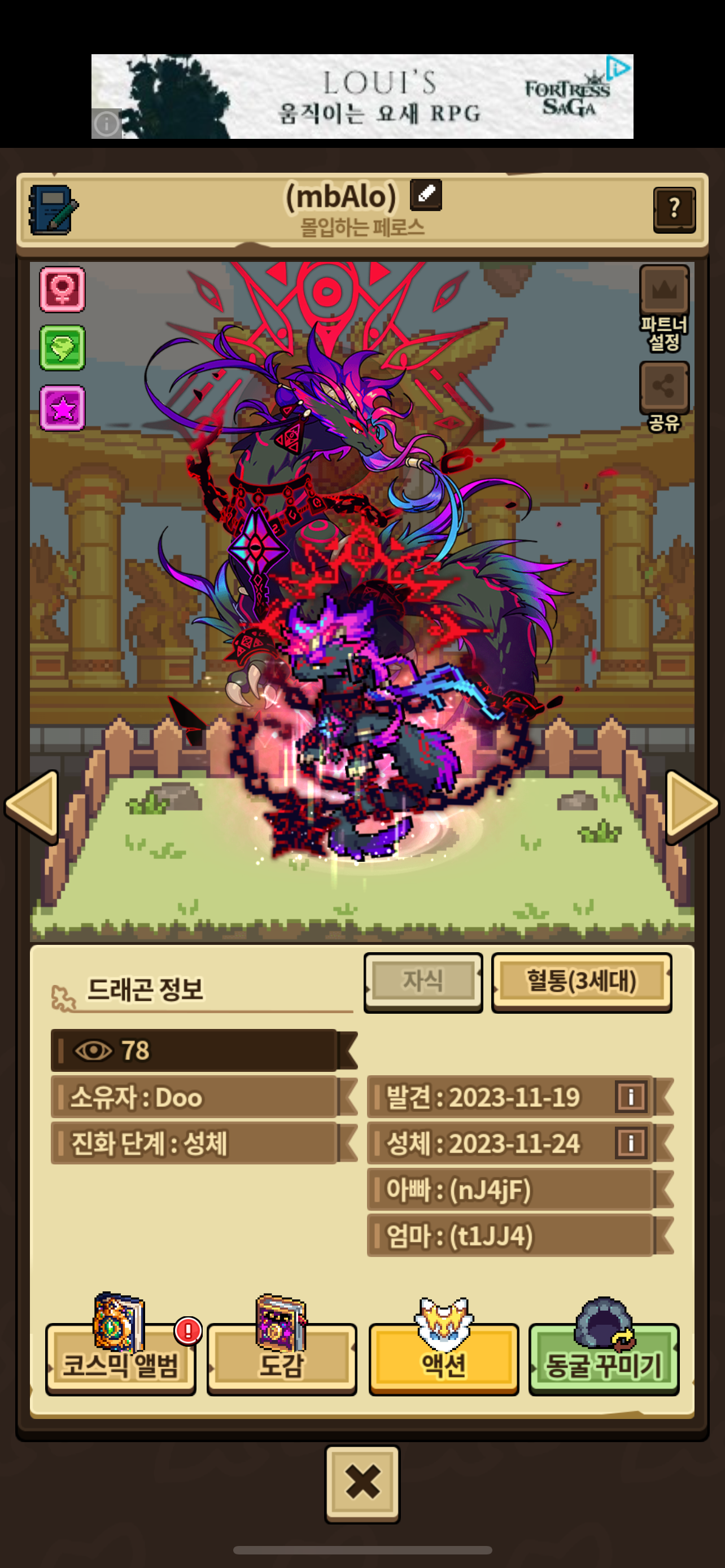725x1568 pixels.
Task: Tap the green gem badge icon
Action: [62, 348]
